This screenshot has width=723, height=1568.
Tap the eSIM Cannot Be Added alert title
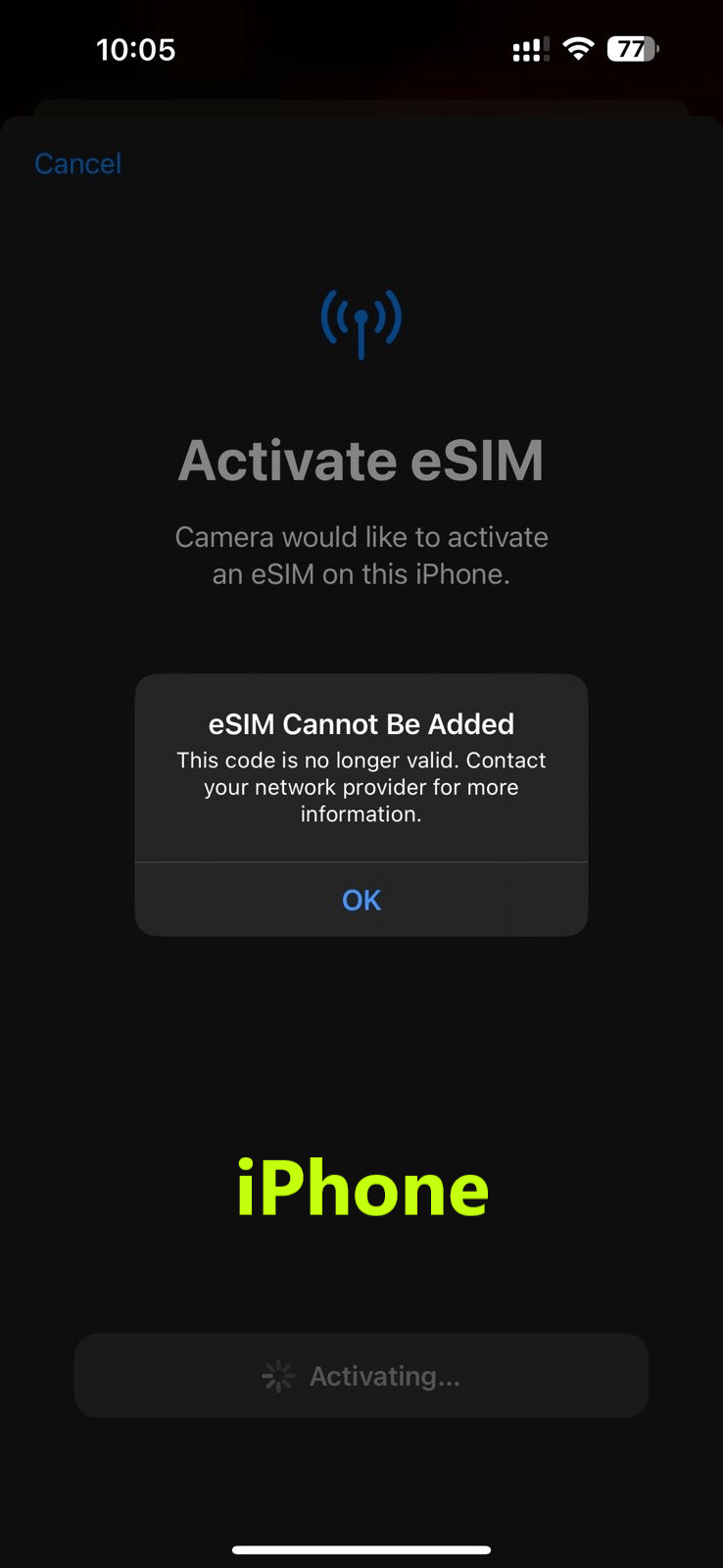click(361, 723)
